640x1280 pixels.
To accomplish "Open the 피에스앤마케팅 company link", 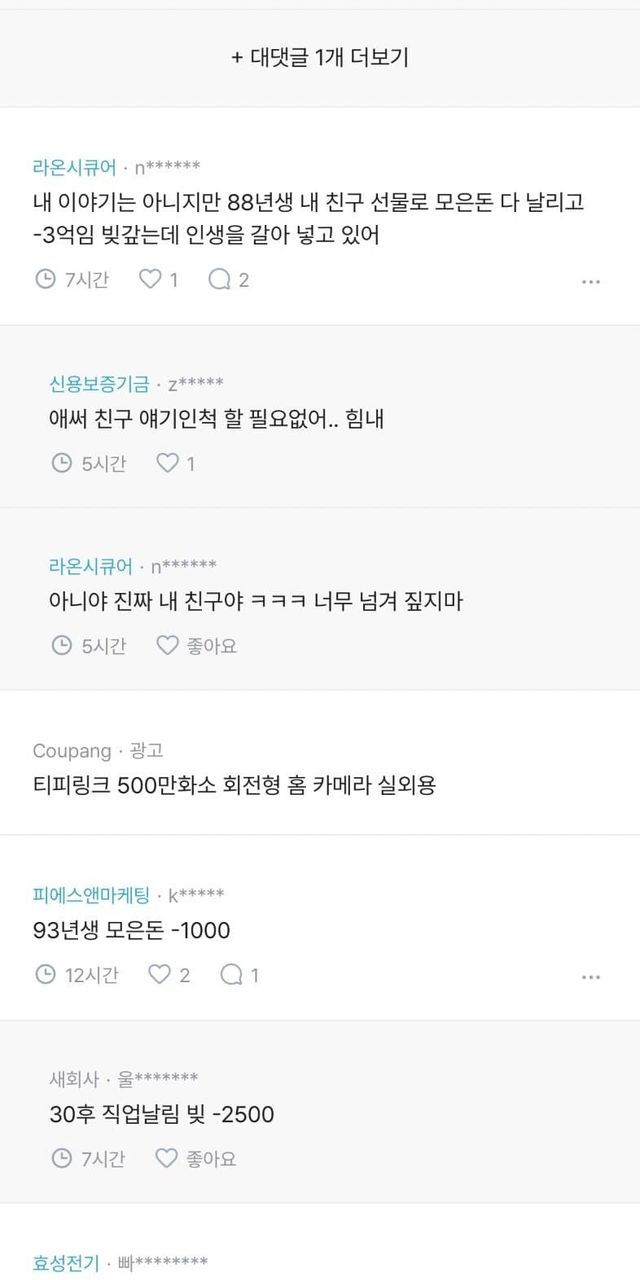I will pos(90,894).
